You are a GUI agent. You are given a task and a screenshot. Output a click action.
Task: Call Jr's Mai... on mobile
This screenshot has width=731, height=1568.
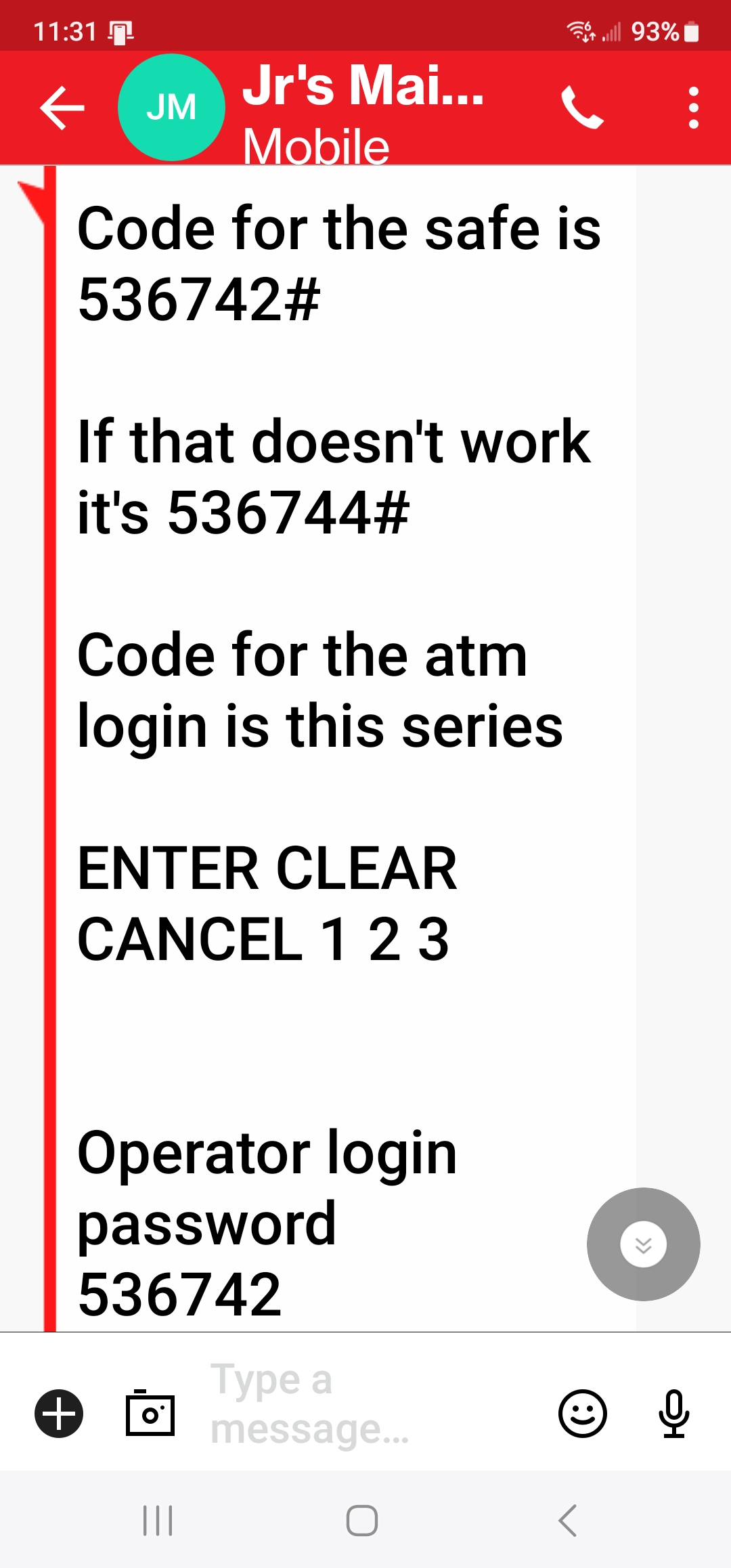(x=582, y=108)
